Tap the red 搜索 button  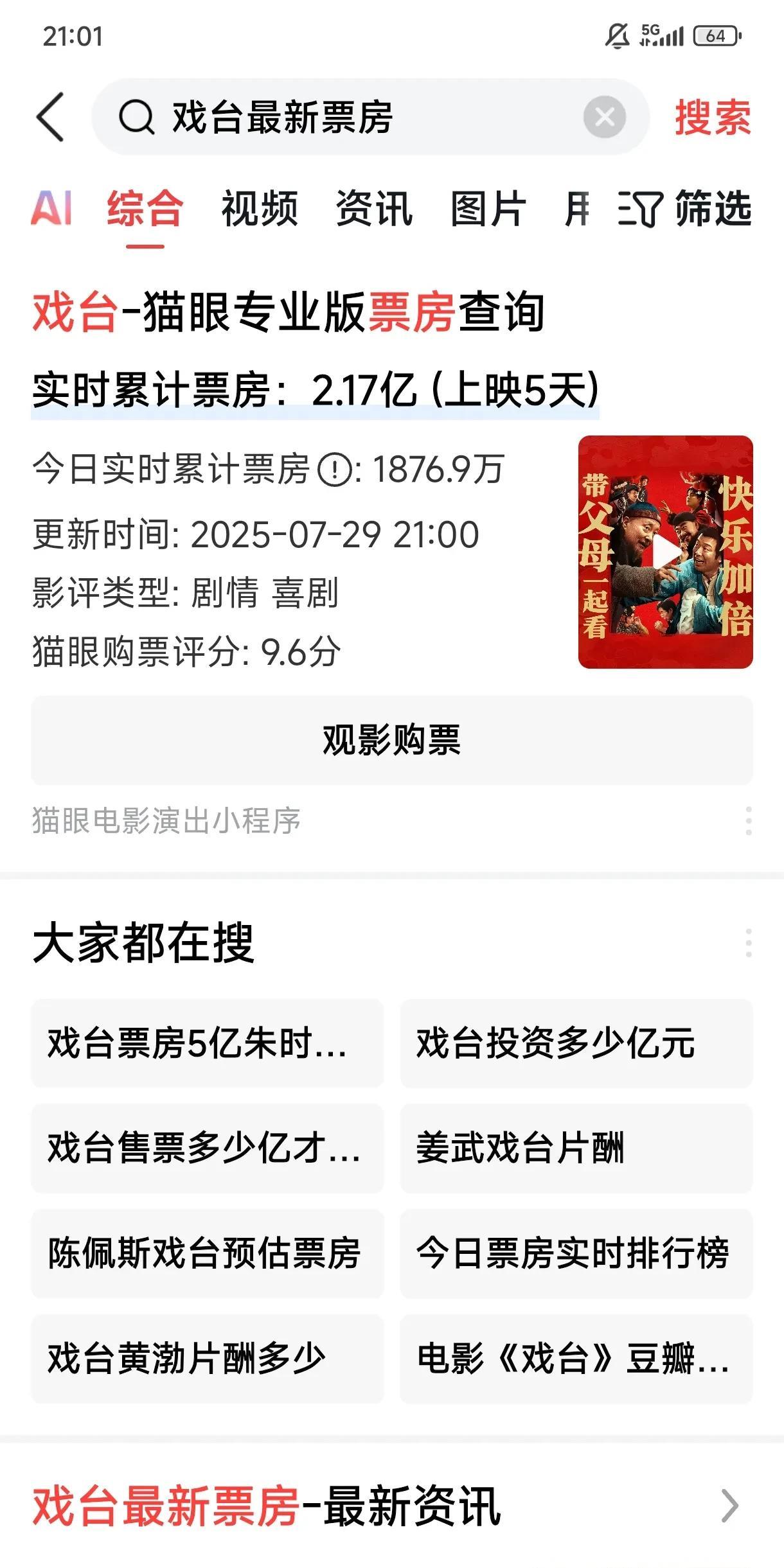pyautogui.click(x=713, y=118)
